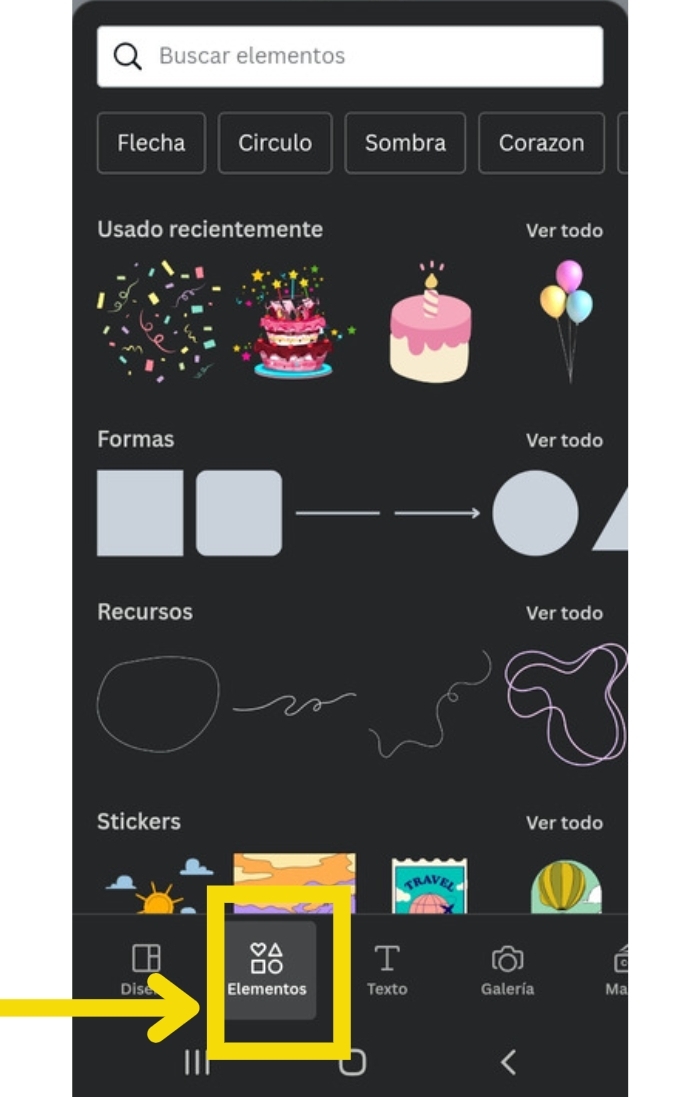
Task: See all Formas shapes
Action: pyautogui.click(x=564, y=440)
